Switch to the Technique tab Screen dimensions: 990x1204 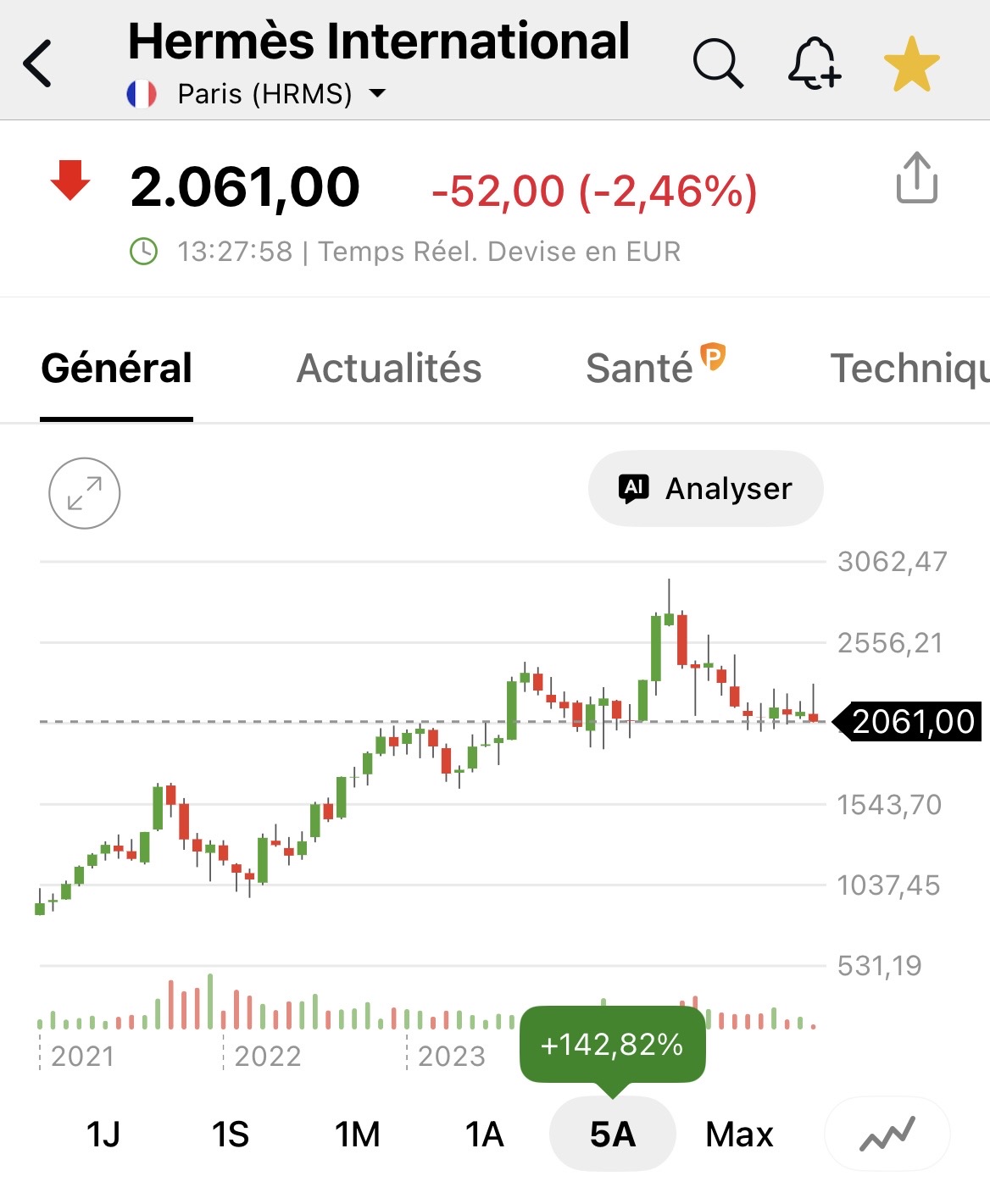(x=909, y=369)
